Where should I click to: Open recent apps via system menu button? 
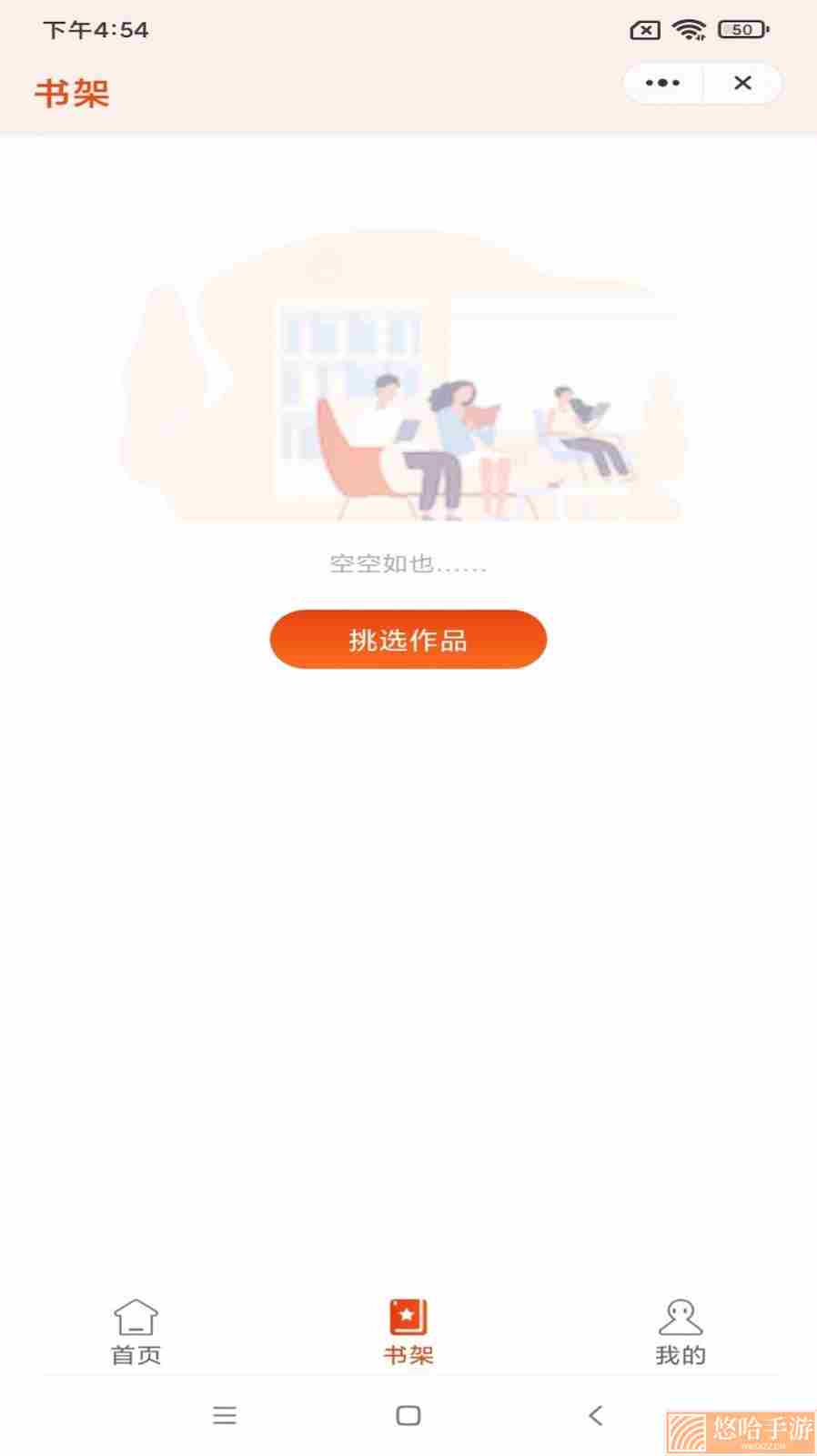pos(225,1415)
